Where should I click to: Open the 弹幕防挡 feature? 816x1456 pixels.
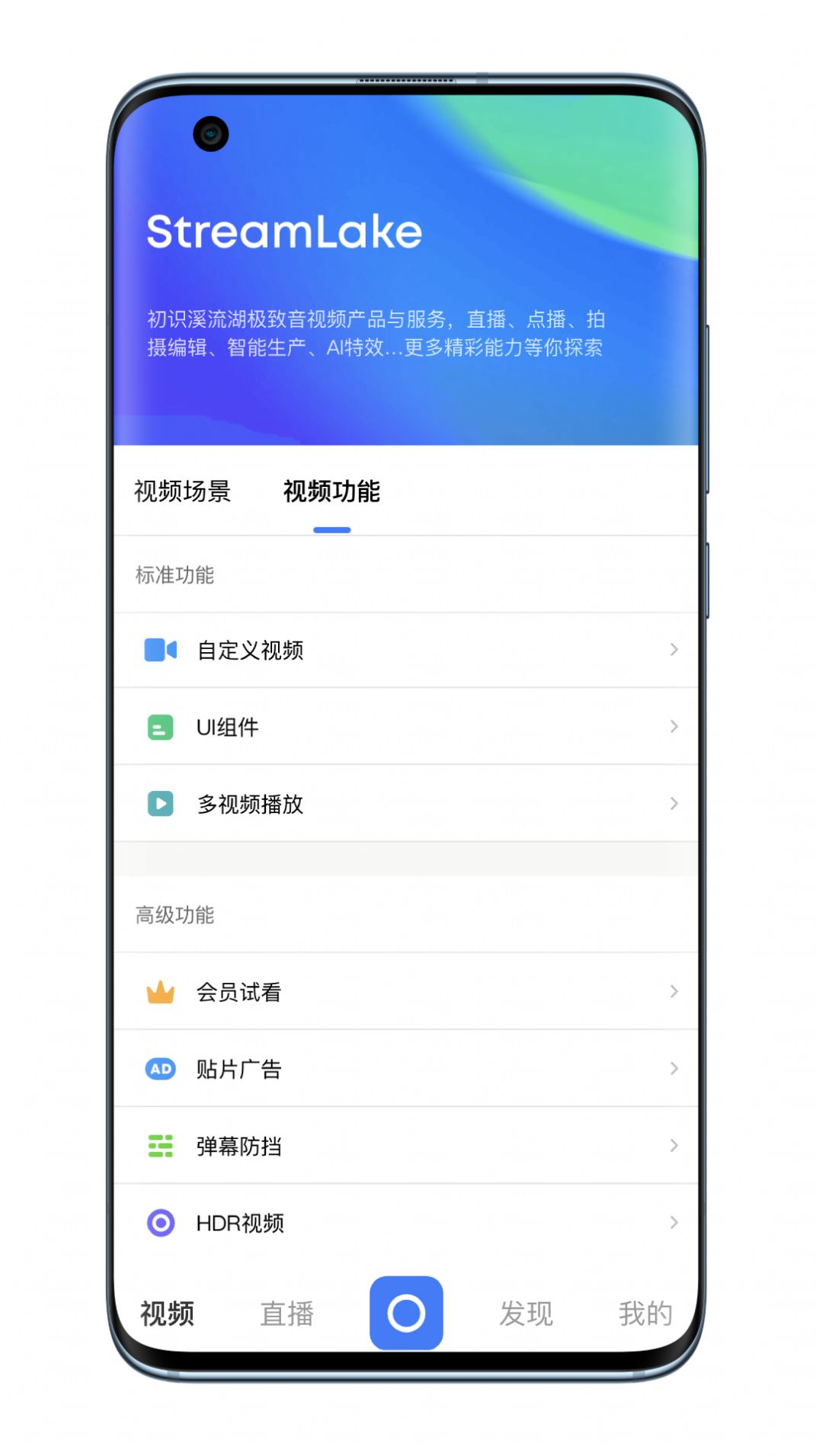click(405, 1145)
